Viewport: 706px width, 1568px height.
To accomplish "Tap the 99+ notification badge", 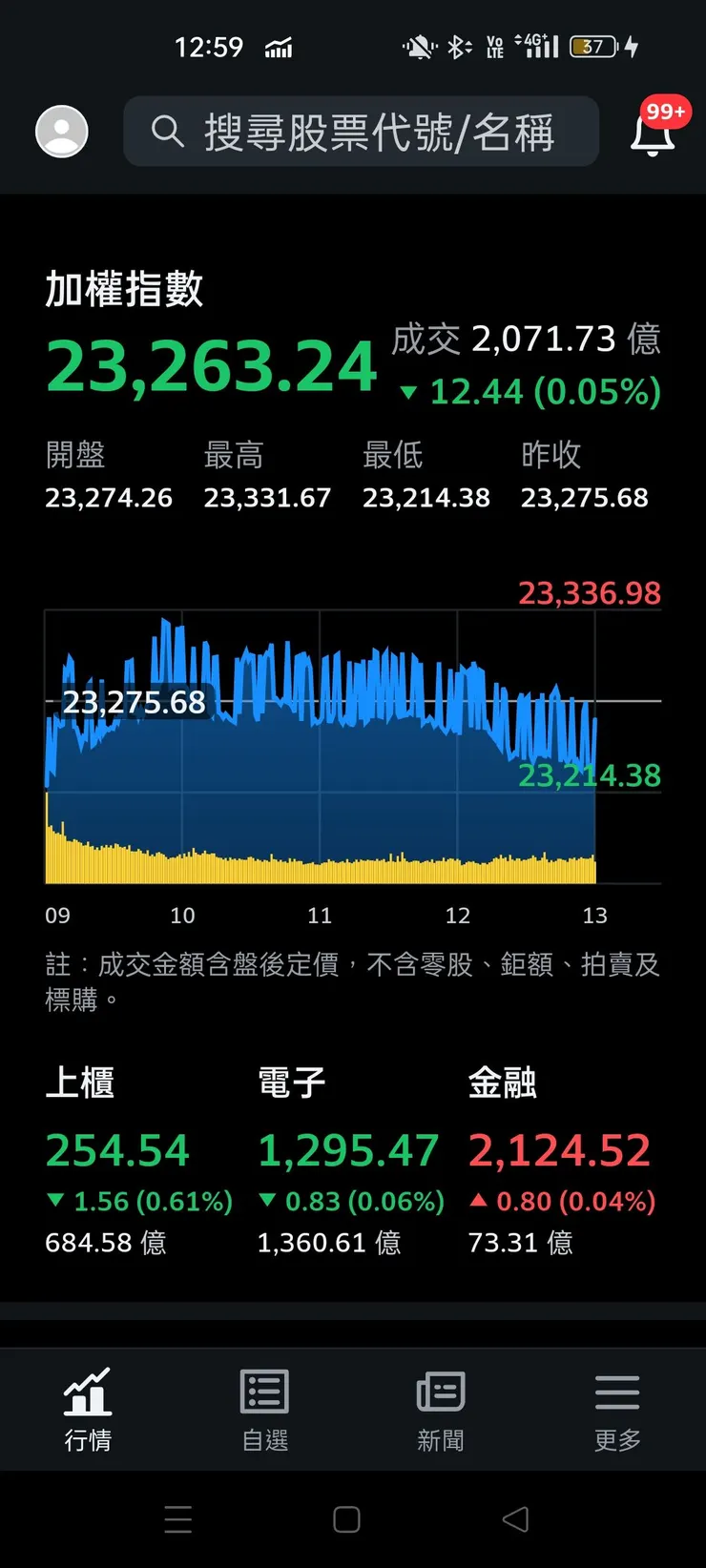I will pos(665,111).
